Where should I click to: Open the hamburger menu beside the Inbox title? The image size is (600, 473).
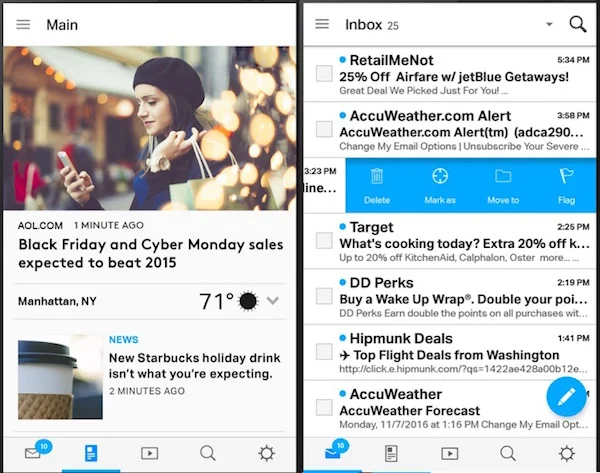point(322,24)
